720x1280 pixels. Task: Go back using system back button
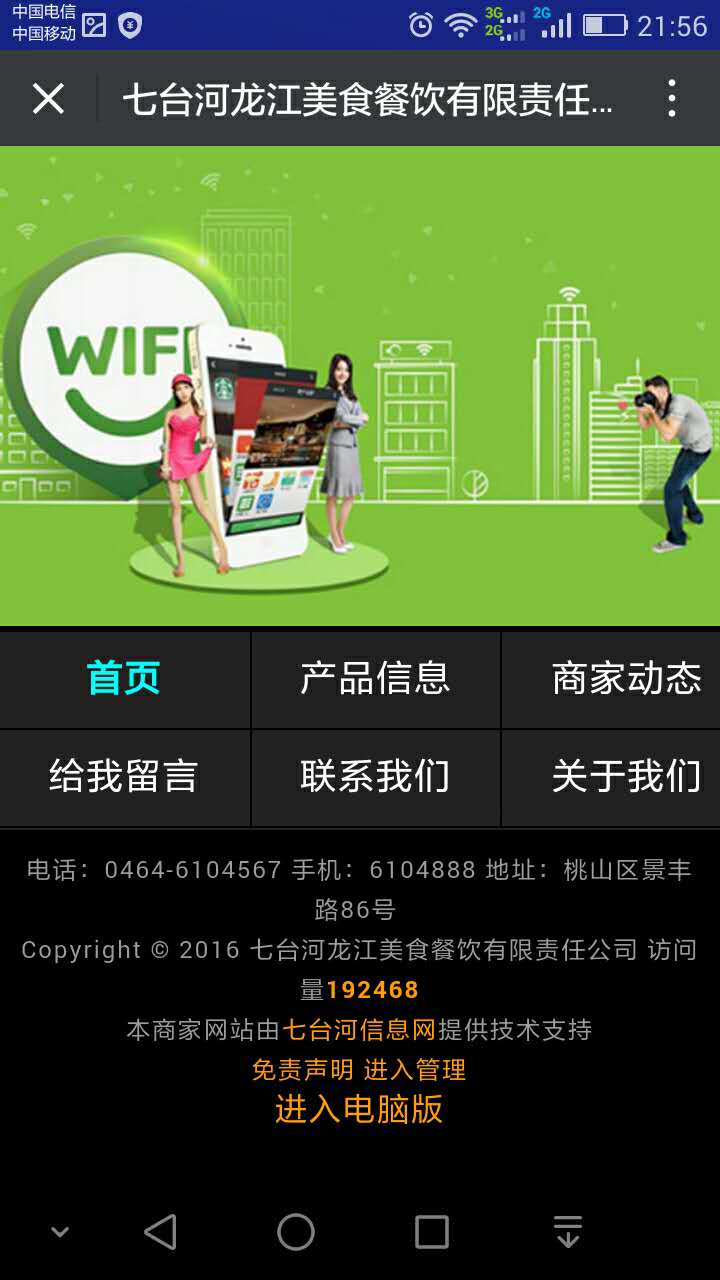[x=160, y=1232]
